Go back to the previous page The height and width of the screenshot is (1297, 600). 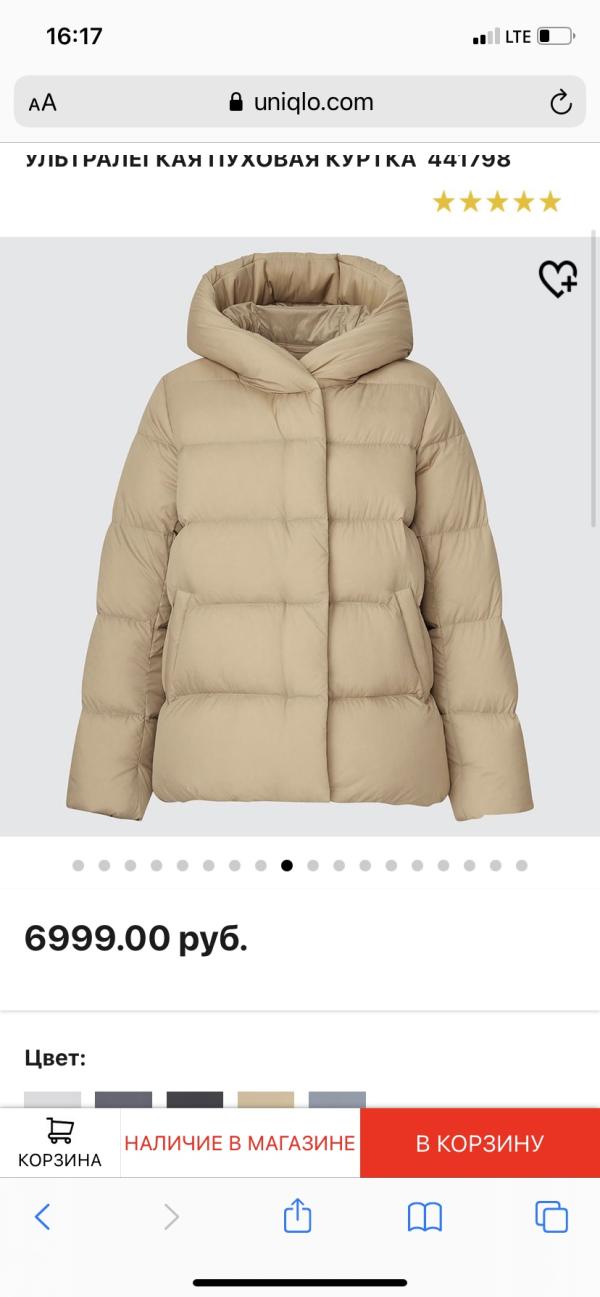42,1216
